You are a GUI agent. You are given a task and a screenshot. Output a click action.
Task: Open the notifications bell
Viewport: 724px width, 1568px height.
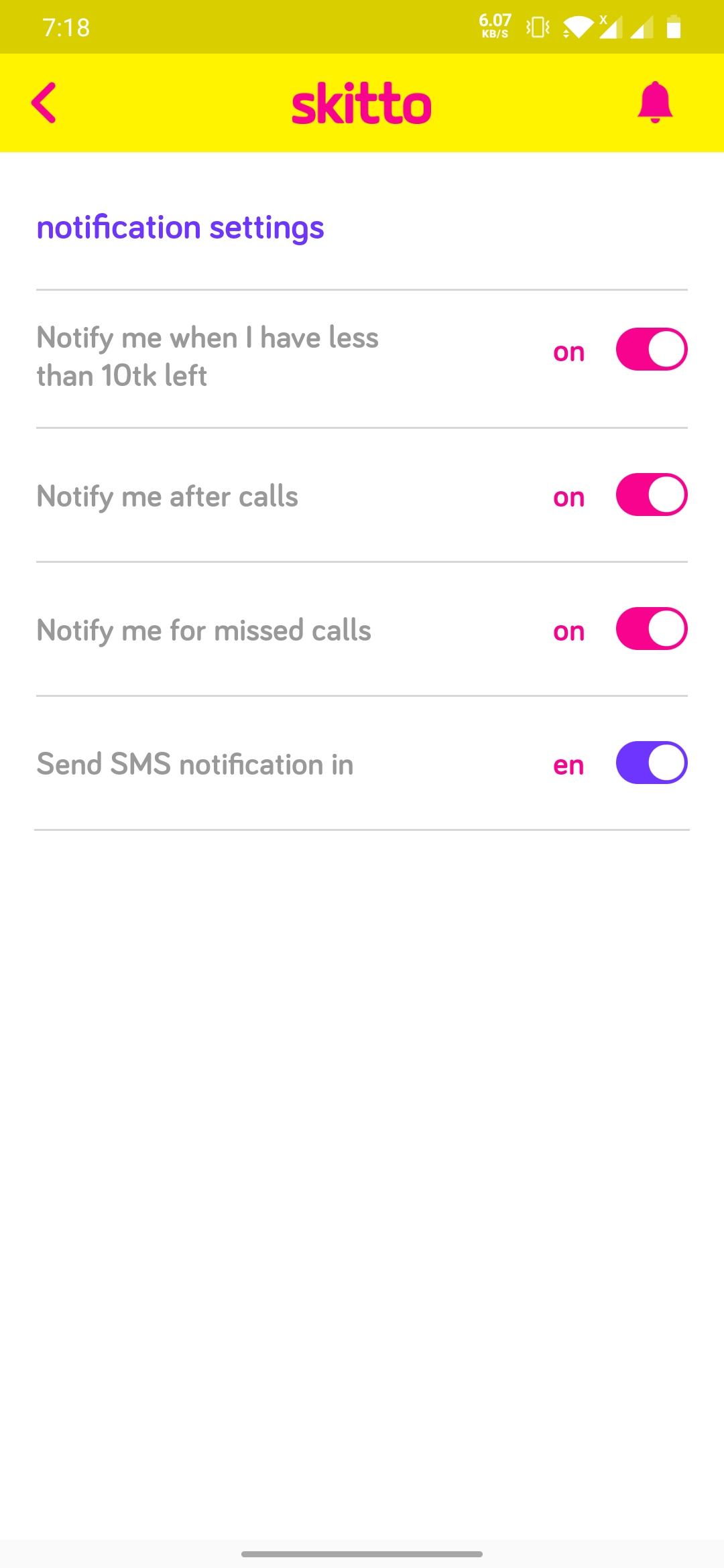pyautogui.click(x=655, y=103)
